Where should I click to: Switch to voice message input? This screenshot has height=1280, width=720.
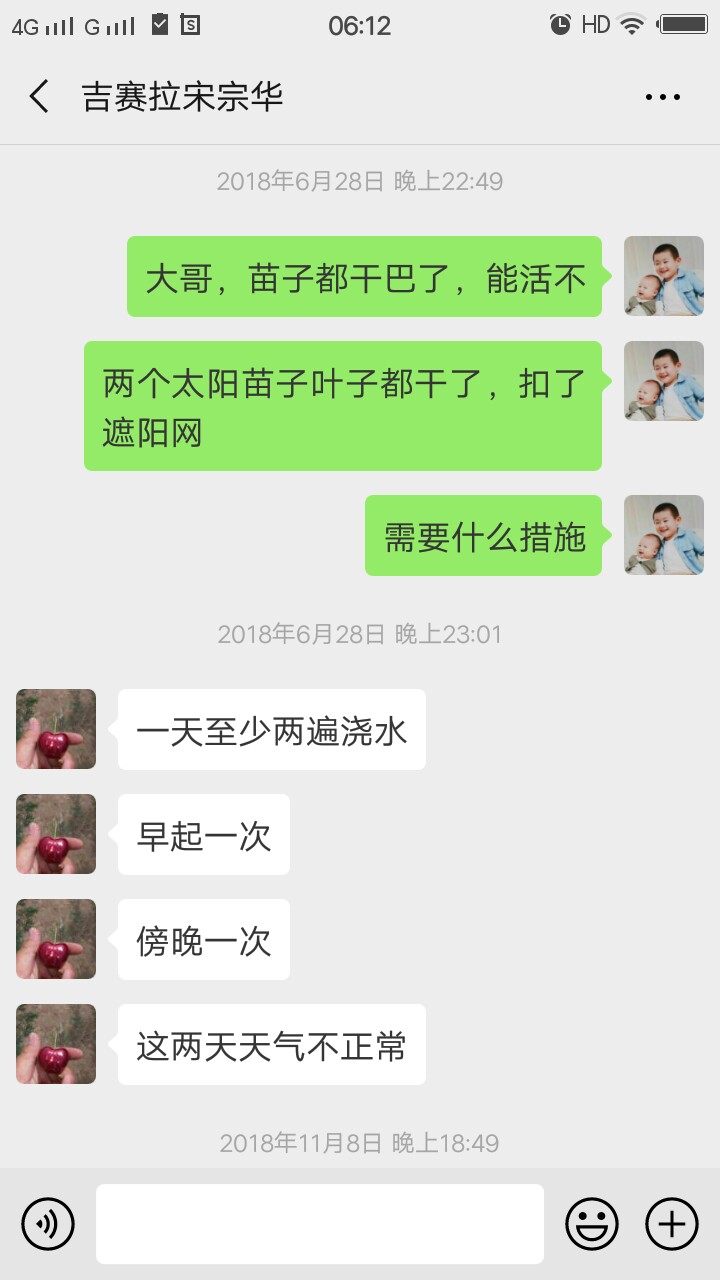(x=48, y=1223)
